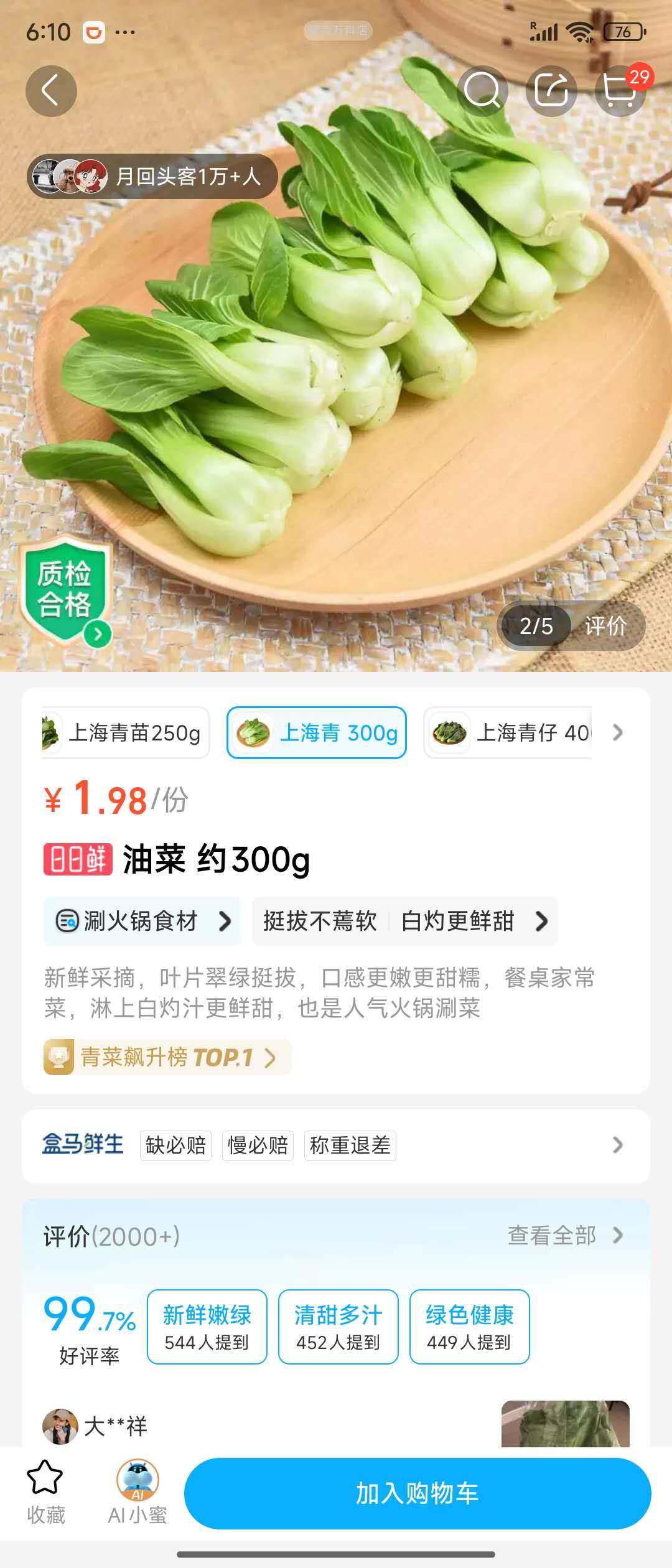Switch to the 评价 tab on image
Screen dimensions: 672x1568
click(x=607, y=627)
